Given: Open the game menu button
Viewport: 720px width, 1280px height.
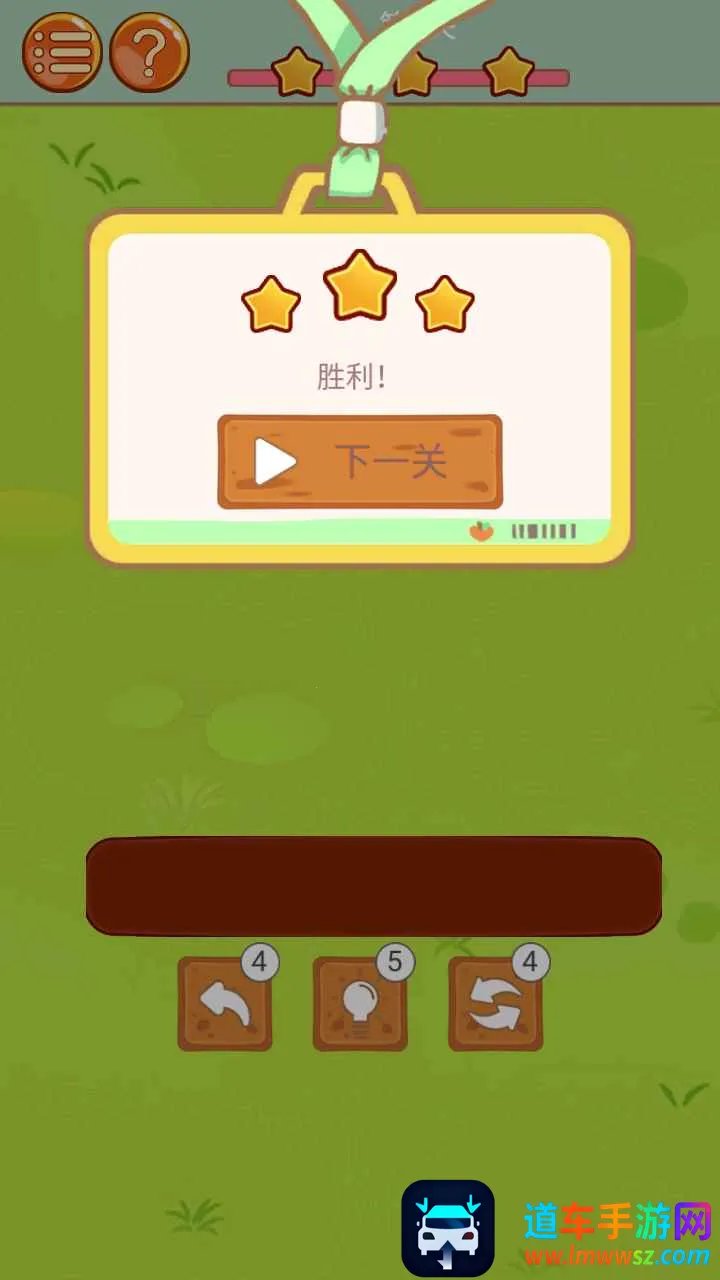Looking at the screenshot, I should coord(62,52).
